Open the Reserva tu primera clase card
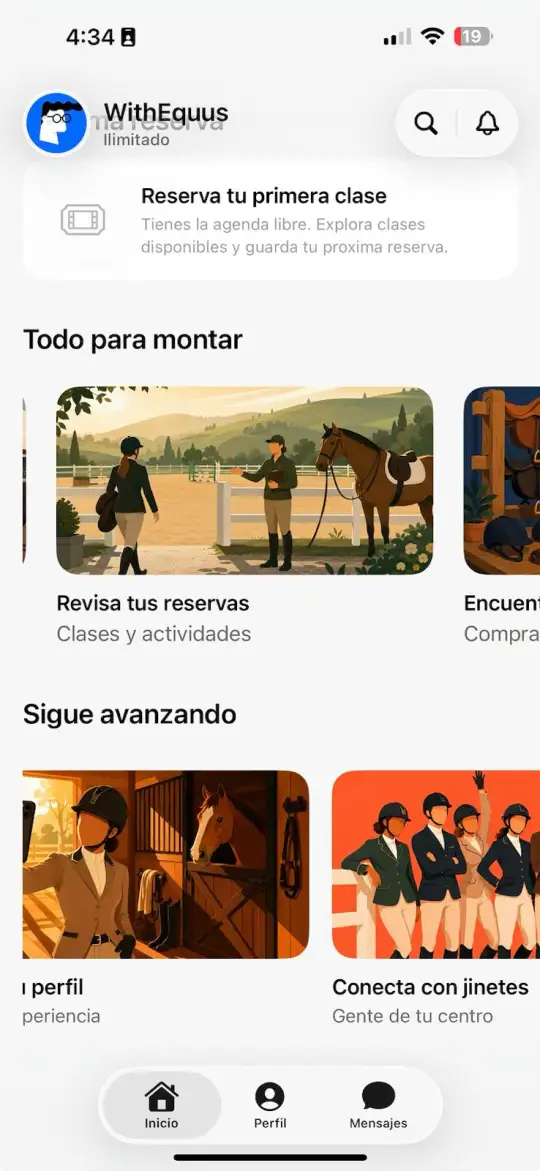The image size is (540, 1171). click(270, 220)
